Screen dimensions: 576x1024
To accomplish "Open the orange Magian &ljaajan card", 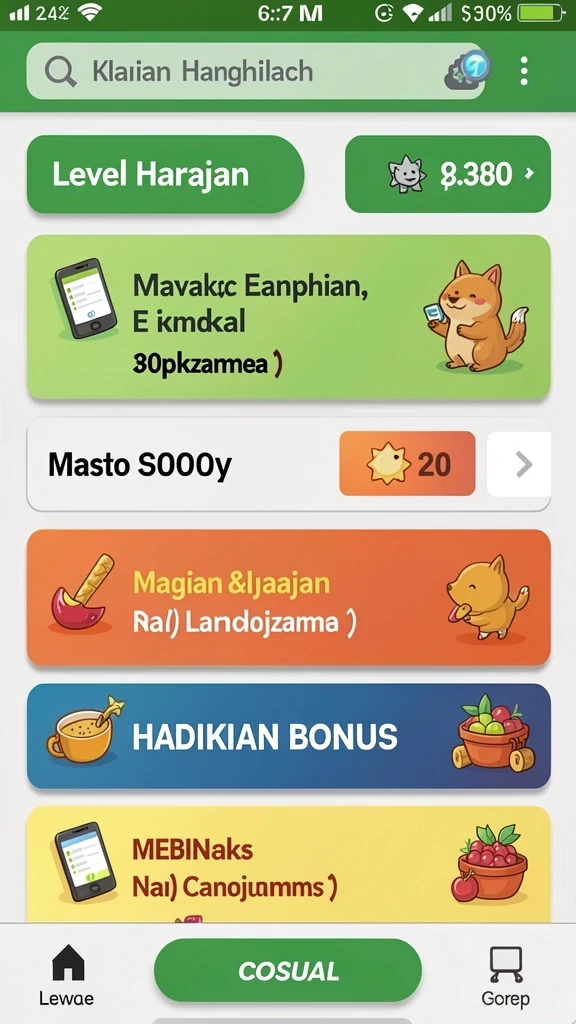I will tap(288, 598).
